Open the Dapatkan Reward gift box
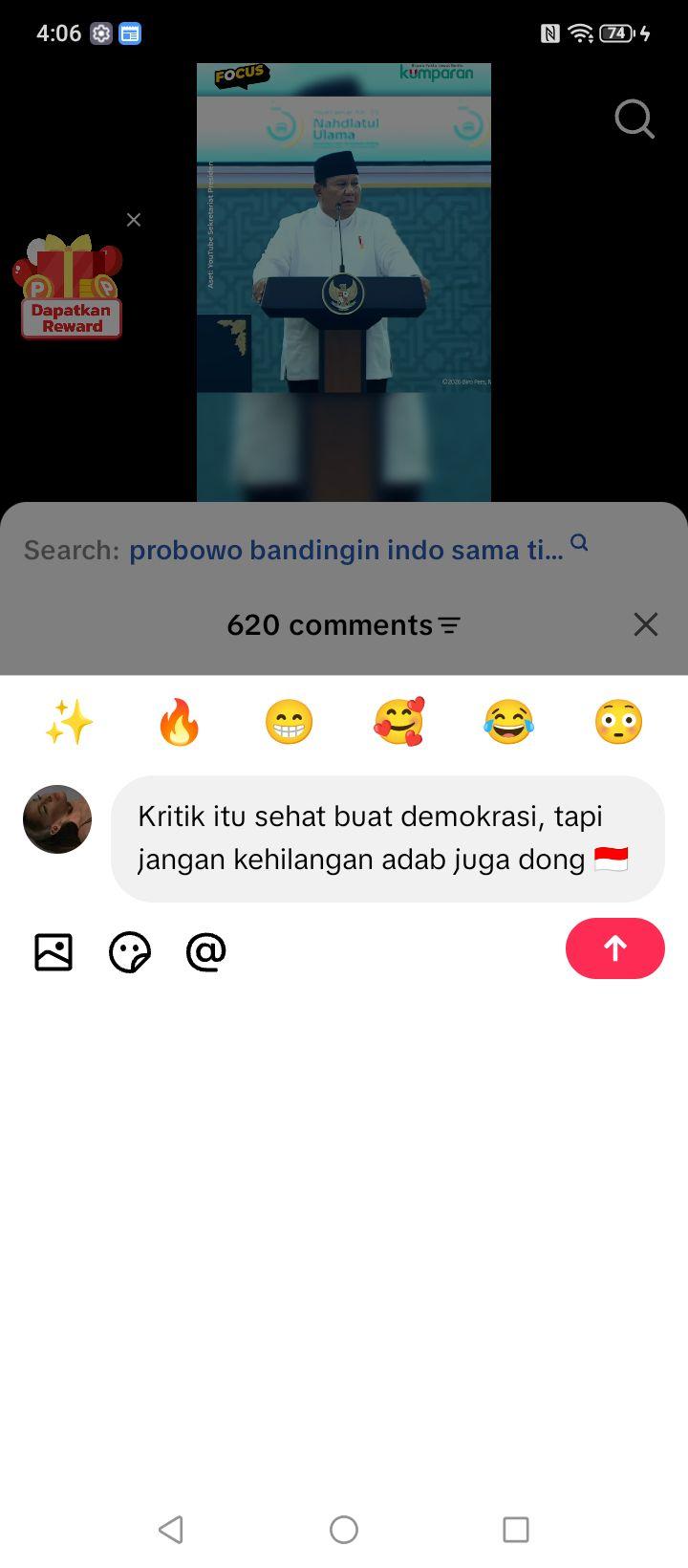This screenshot has width=688, height=1568. click(68, 287)
